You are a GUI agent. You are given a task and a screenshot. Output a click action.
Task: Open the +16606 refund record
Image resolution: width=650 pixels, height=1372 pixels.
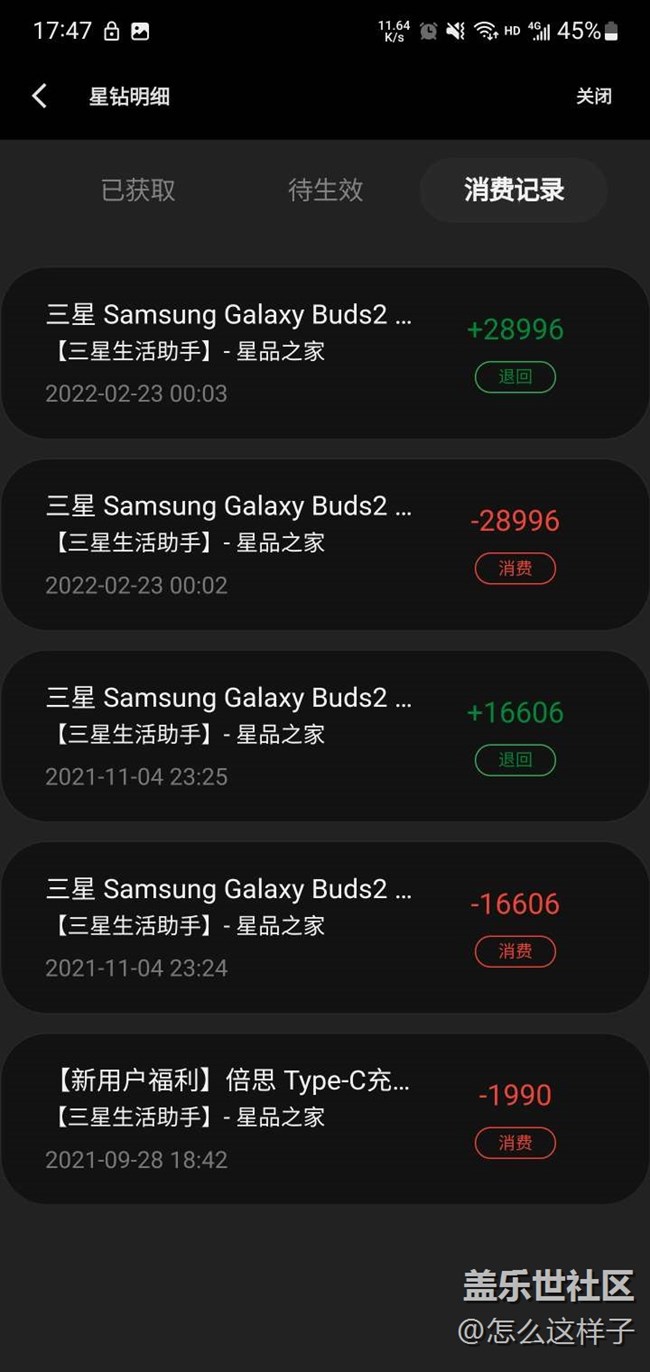pos(325,736)
